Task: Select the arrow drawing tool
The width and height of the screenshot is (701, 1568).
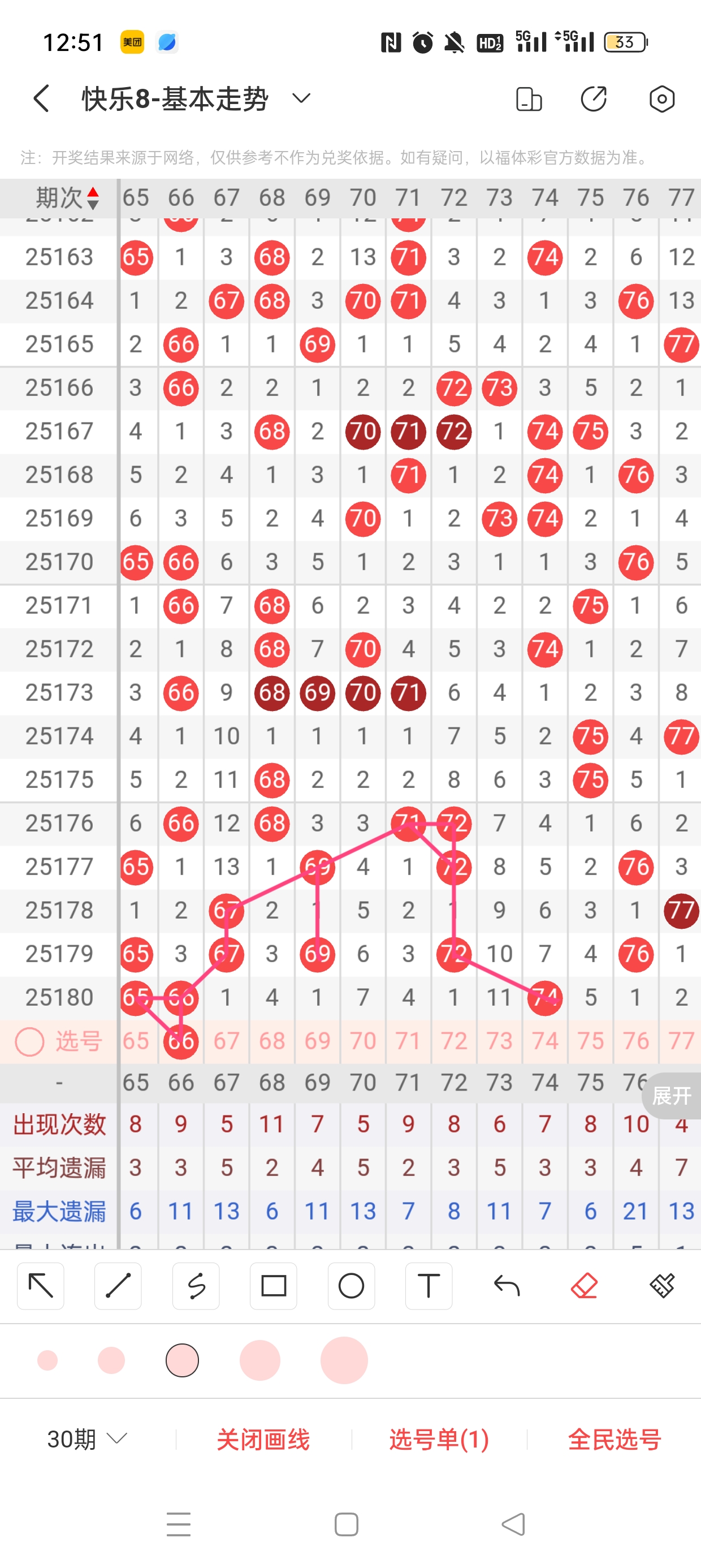Action: click(x=41, y=1286)
